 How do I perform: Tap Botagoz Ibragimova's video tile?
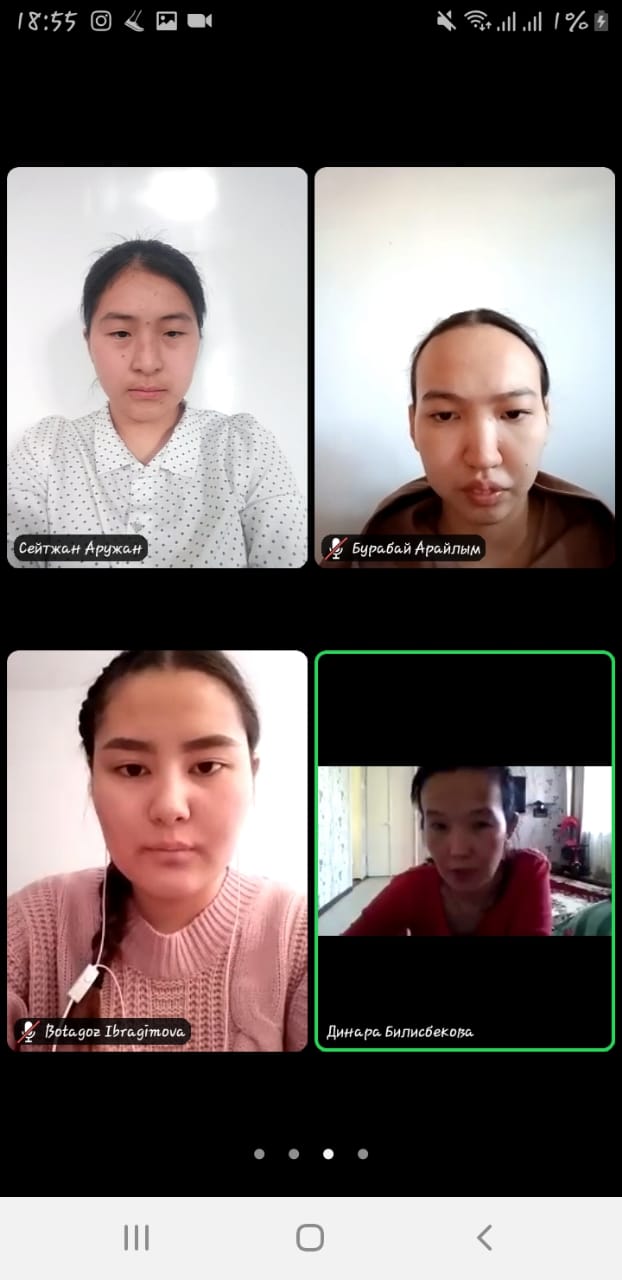coord(157,850)
